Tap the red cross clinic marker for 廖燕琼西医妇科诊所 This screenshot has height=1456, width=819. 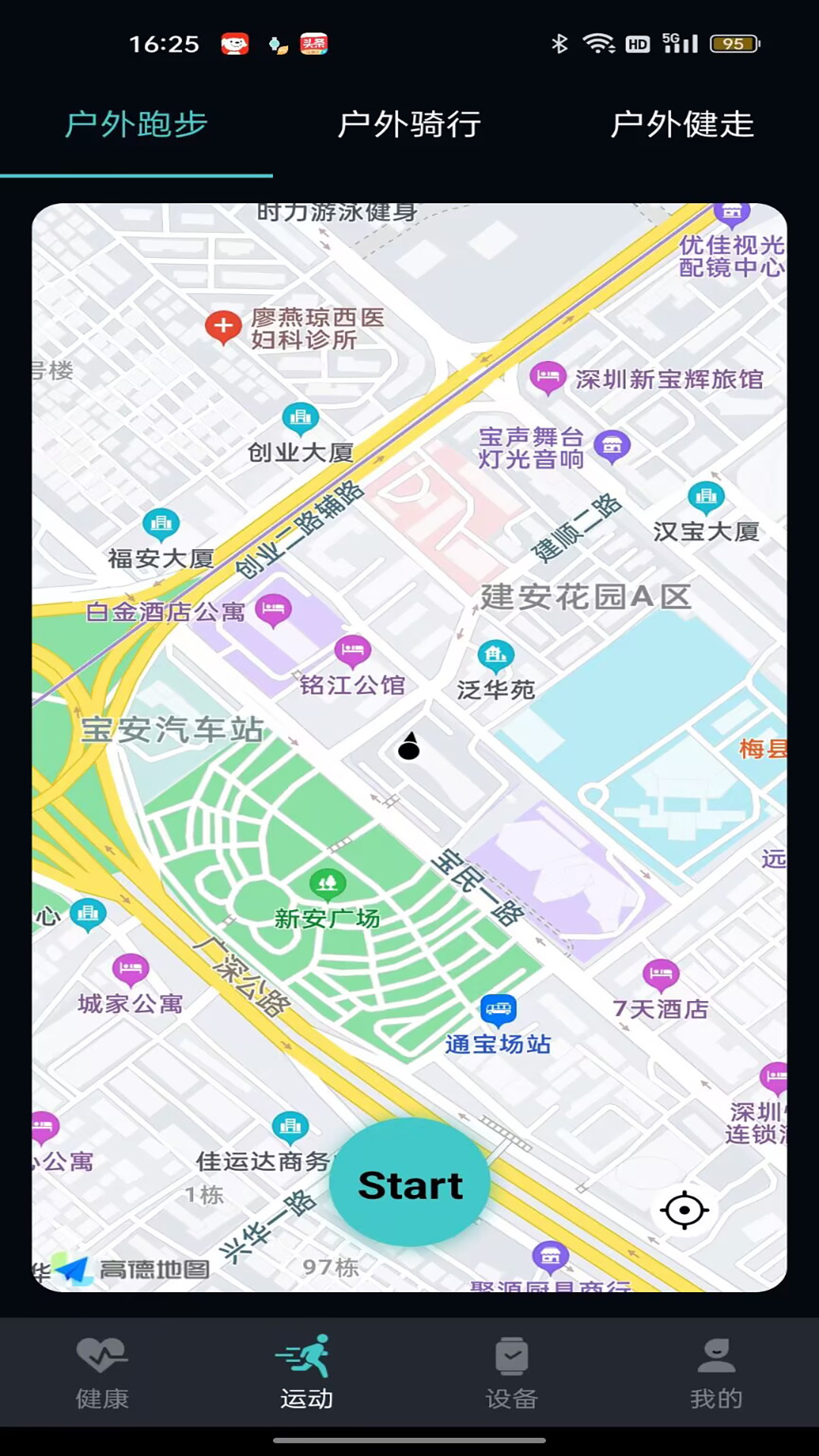pyautogui.click(x=224, y=326)
